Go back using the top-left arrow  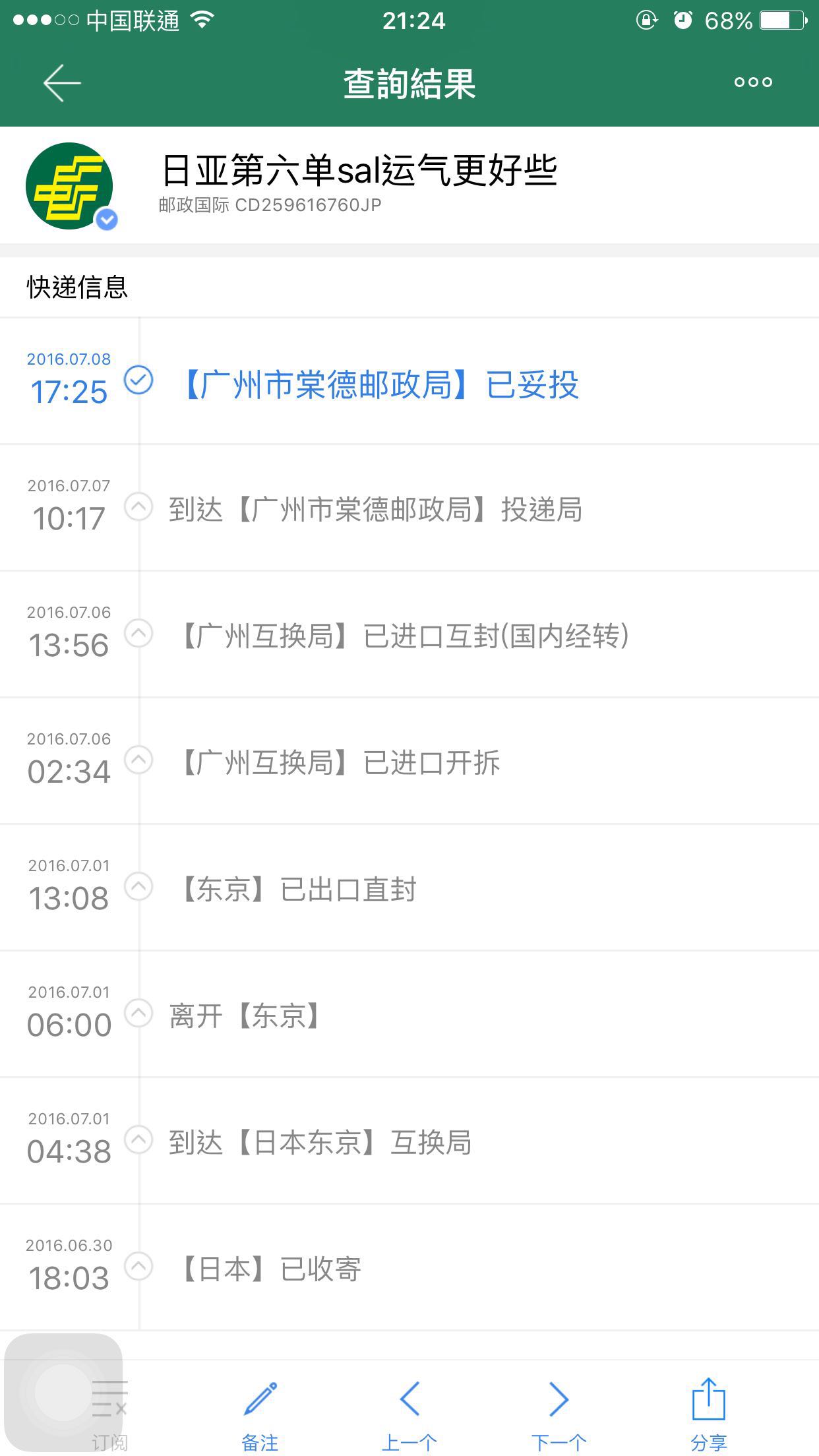tap(62, 83)
